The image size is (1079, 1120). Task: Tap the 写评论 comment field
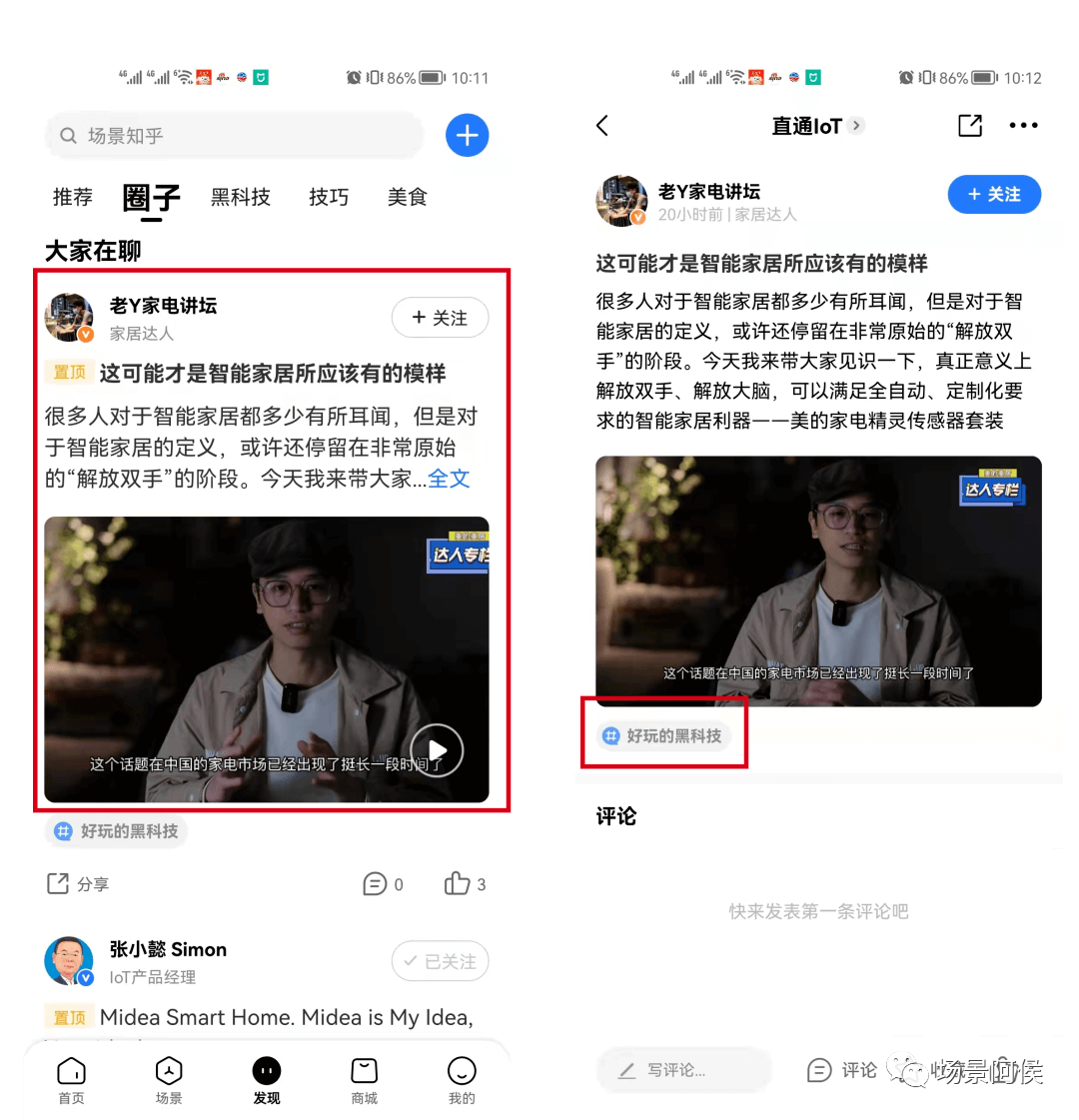pyautogui.click(x=684, y=1070)
